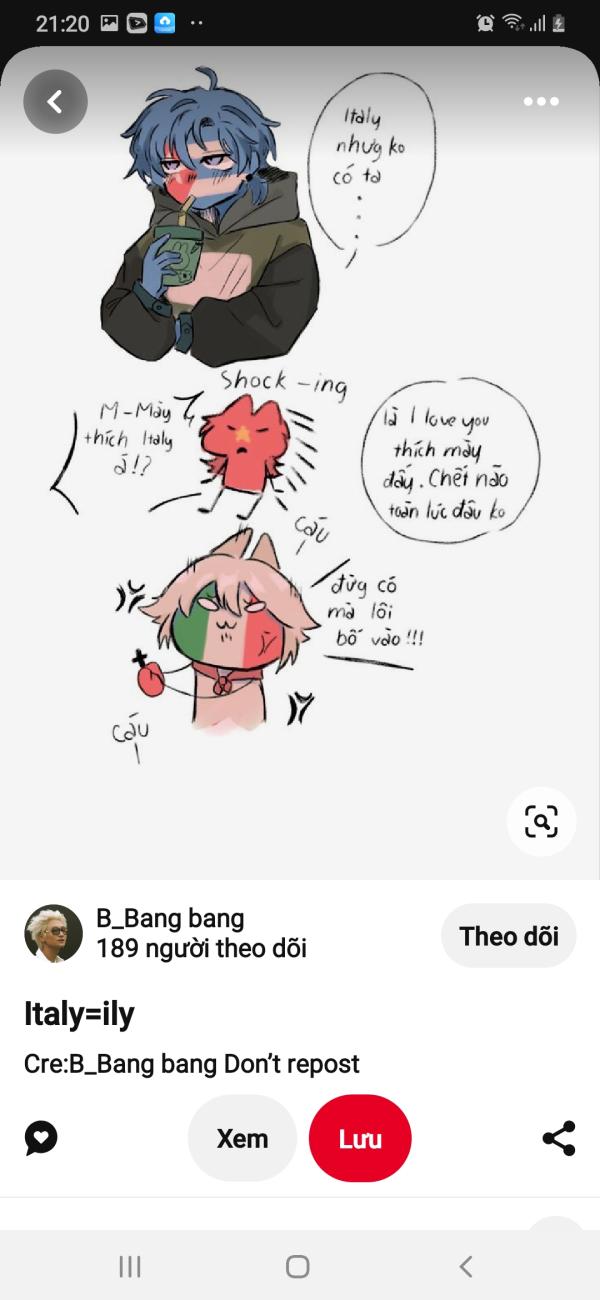This screenshot has height=1300, width=600.
Task: Go back using the arrow over the pin
Action: [55, 101]
